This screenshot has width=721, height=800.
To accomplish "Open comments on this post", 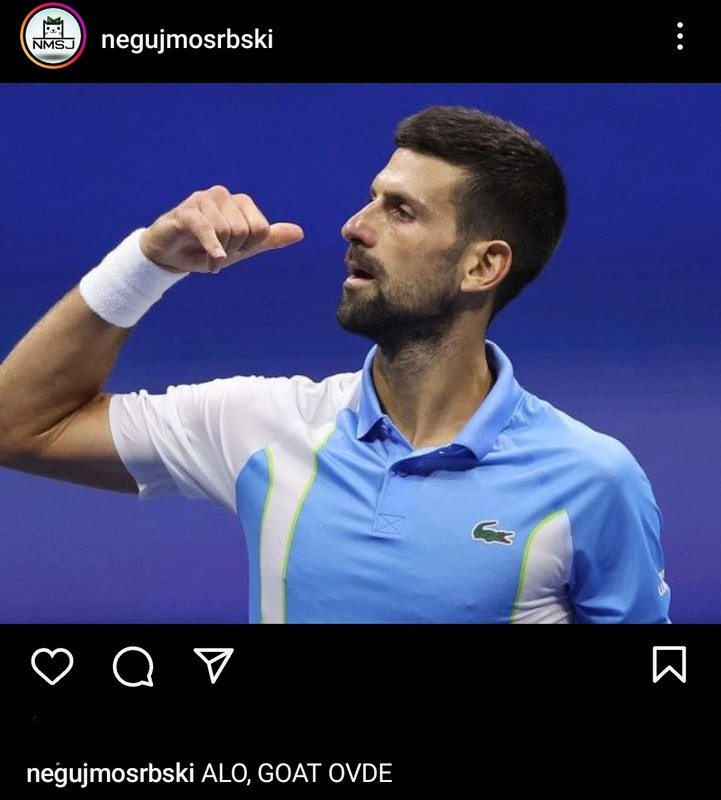I will click(133, 666).
